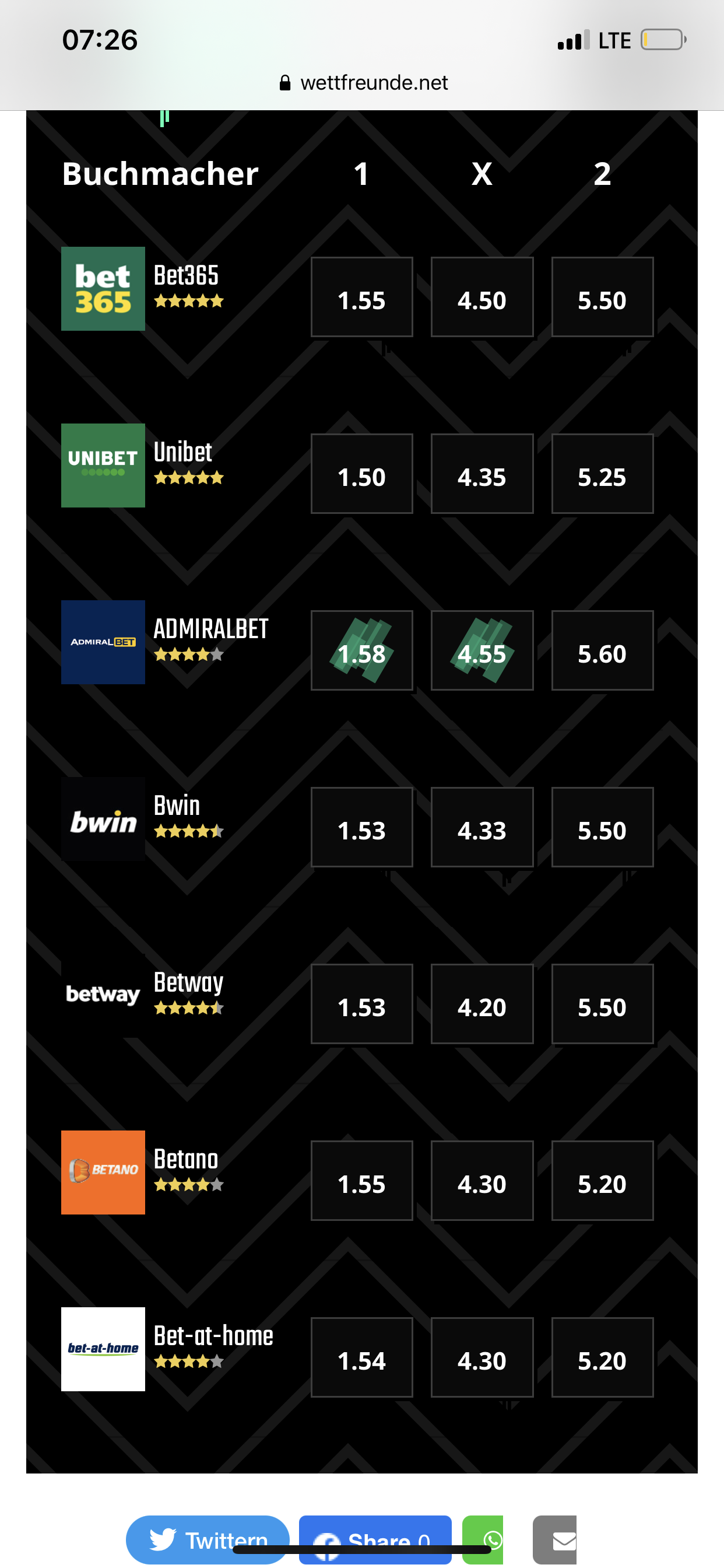Choose Bwin's draw odds 4.33

482,827
